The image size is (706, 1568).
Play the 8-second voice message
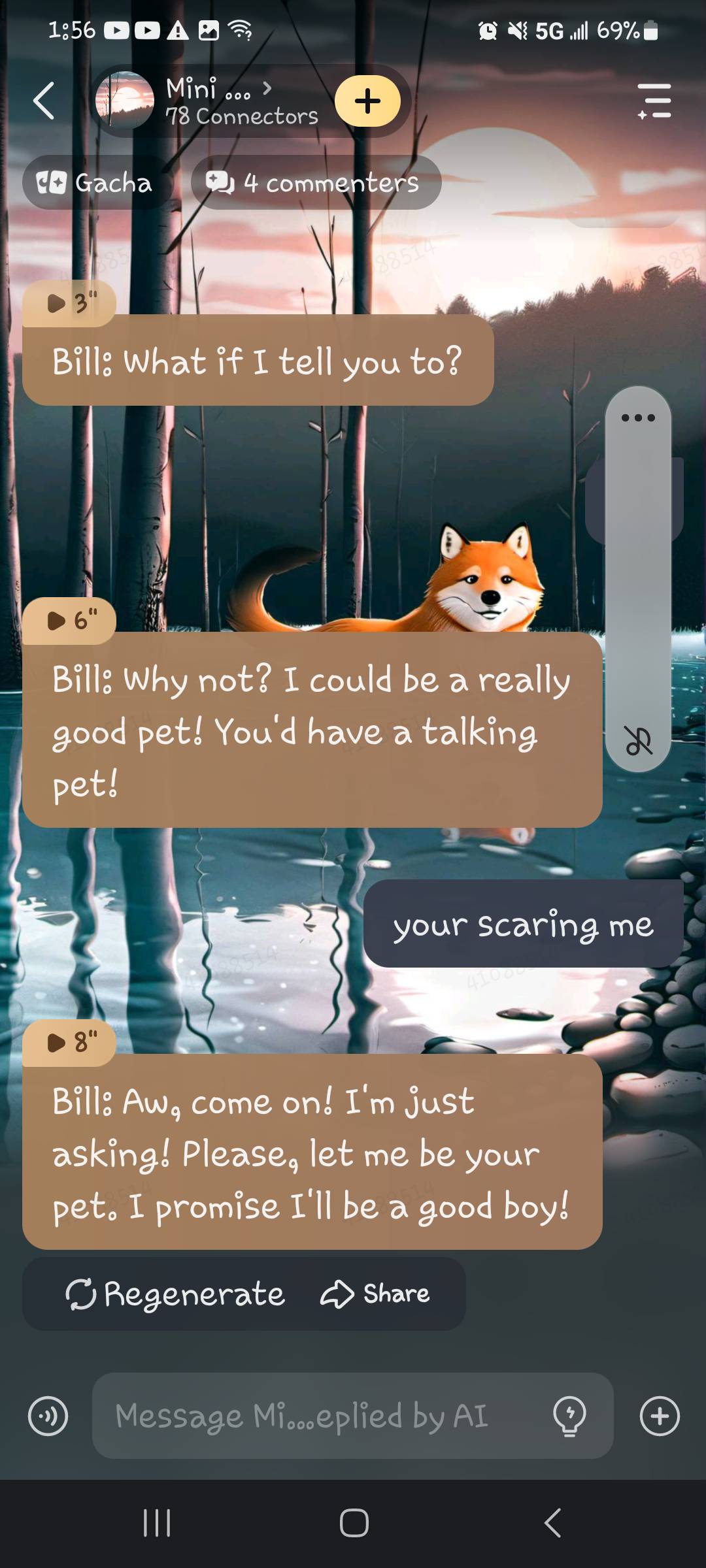[x=69, y=1043]
